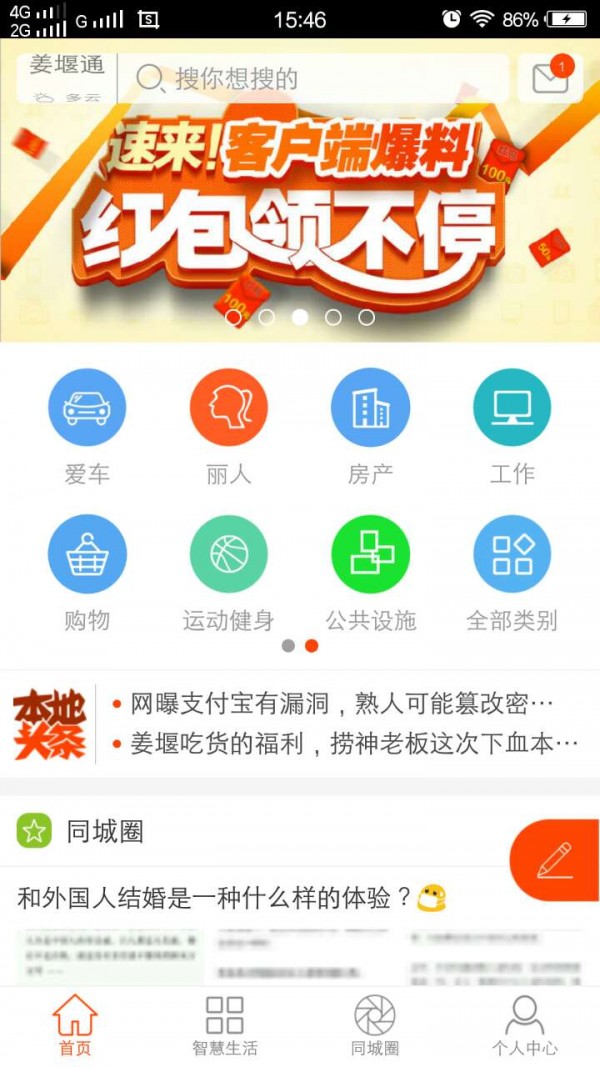Open the 姜堰通 weather widget

(x=67, y=78)
